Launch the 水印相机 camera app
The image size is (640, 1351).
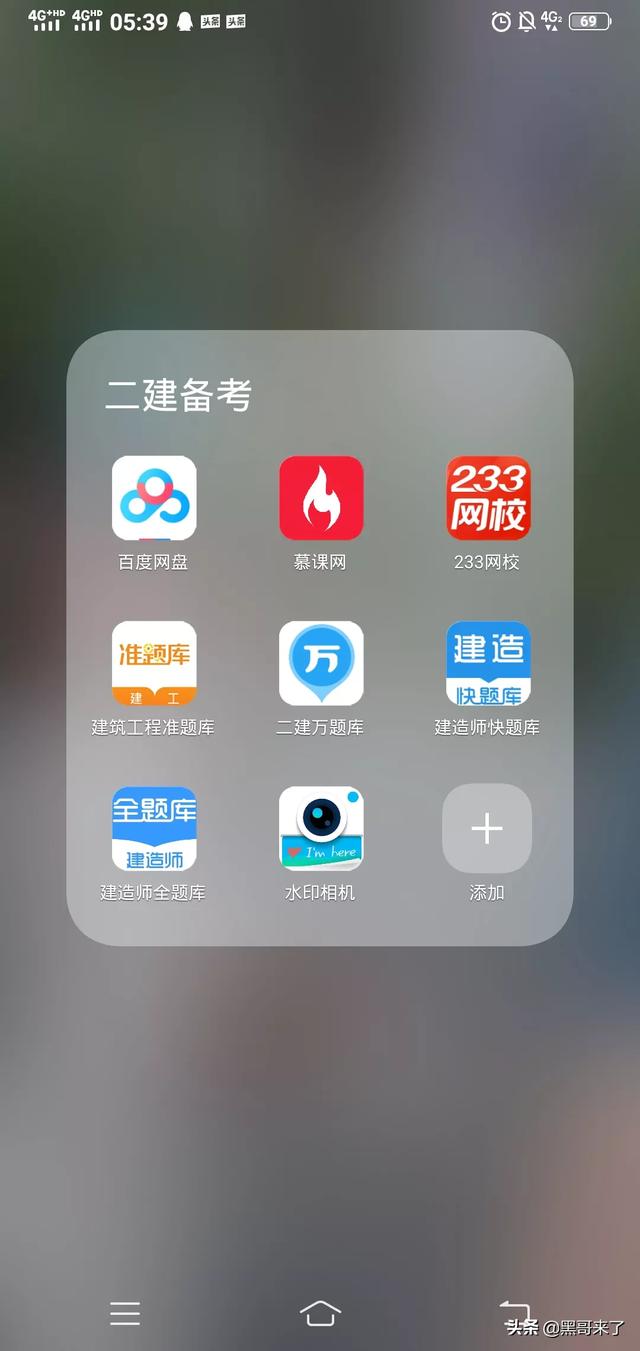pos(321,828)
